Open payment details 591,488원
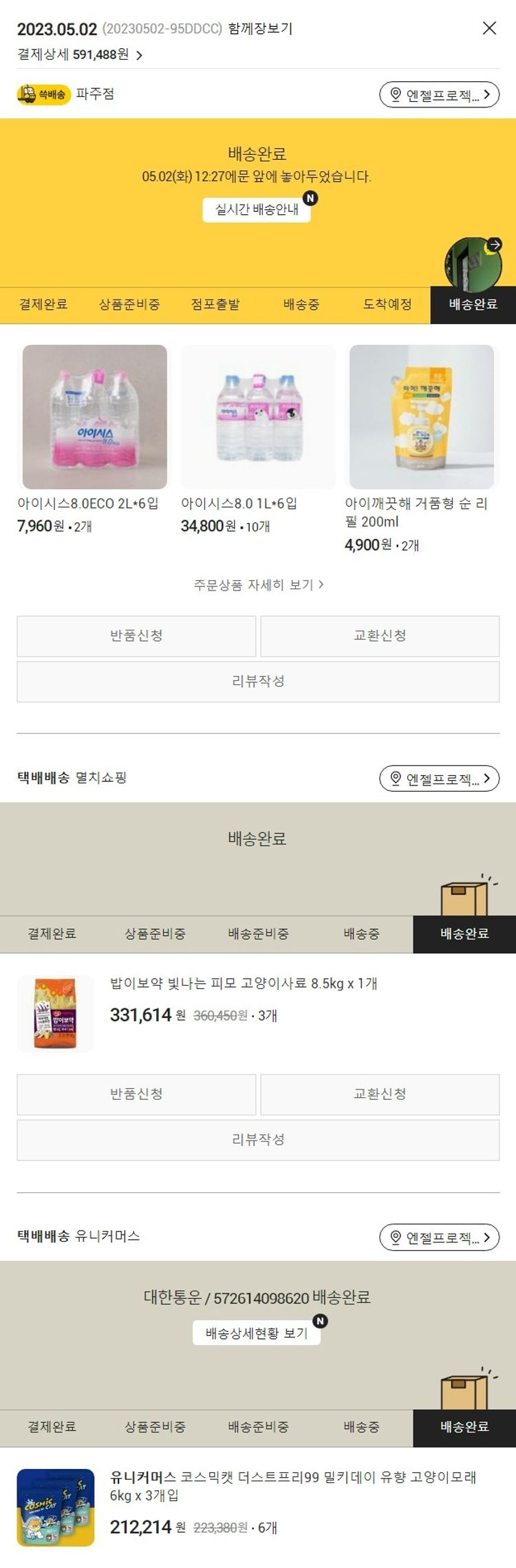Image resolution: width=516 pixels, height=1568 pixels. 80,54
